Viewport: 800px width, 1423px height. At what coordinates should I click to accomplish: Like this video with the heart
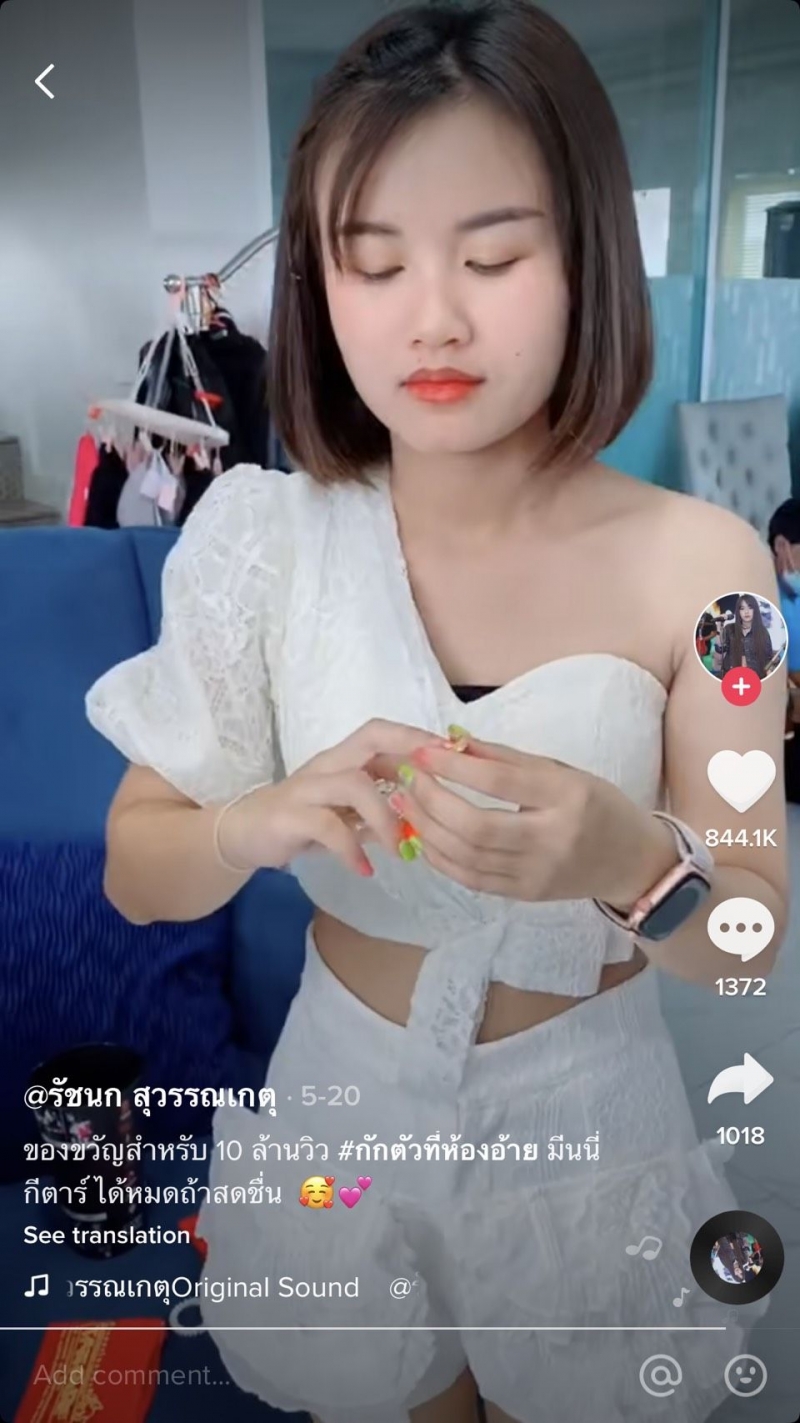[x=741, y=780]
